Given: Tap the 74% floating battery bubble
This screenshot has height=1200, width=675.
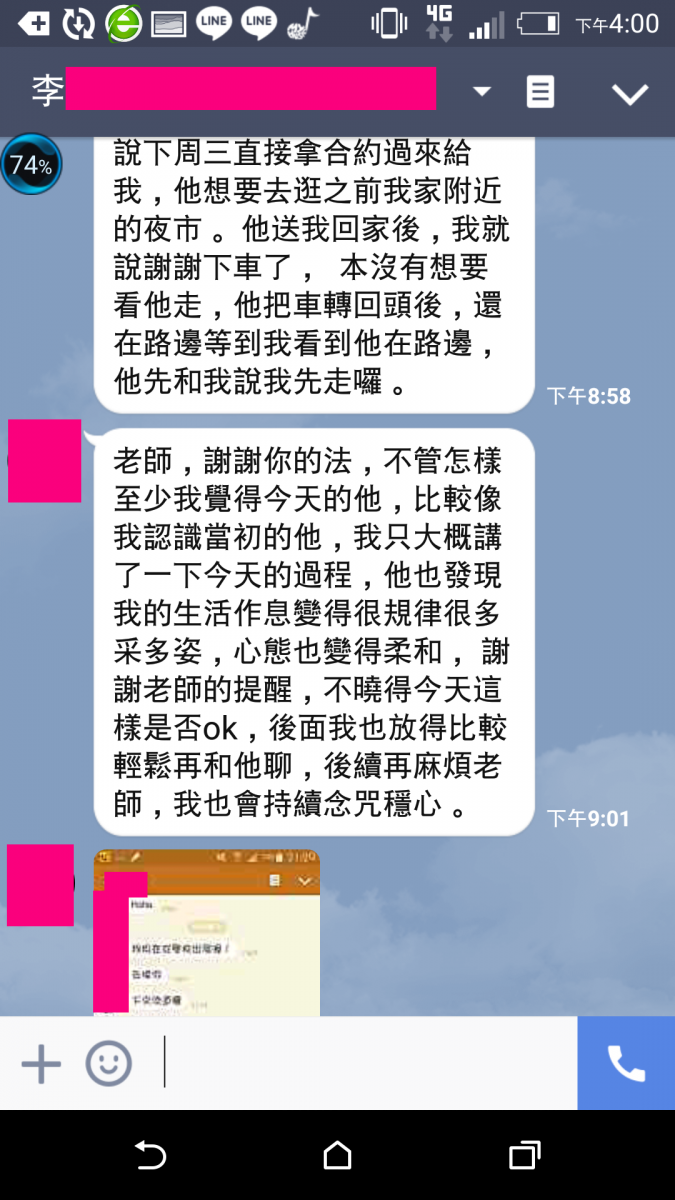Looking at the screenshot, I should 31,165.
